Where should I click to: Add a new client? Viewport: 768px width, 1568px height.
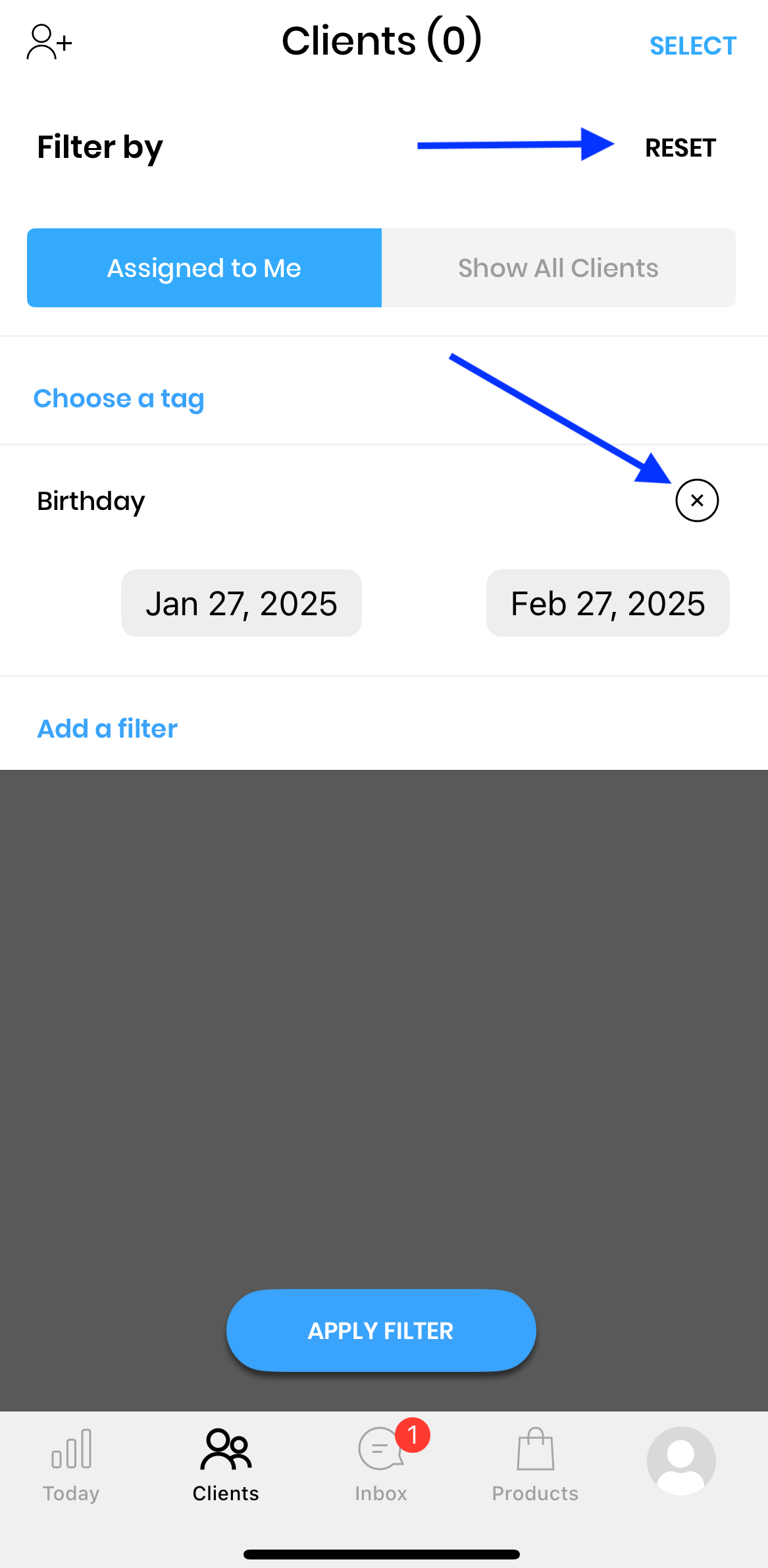49,42
